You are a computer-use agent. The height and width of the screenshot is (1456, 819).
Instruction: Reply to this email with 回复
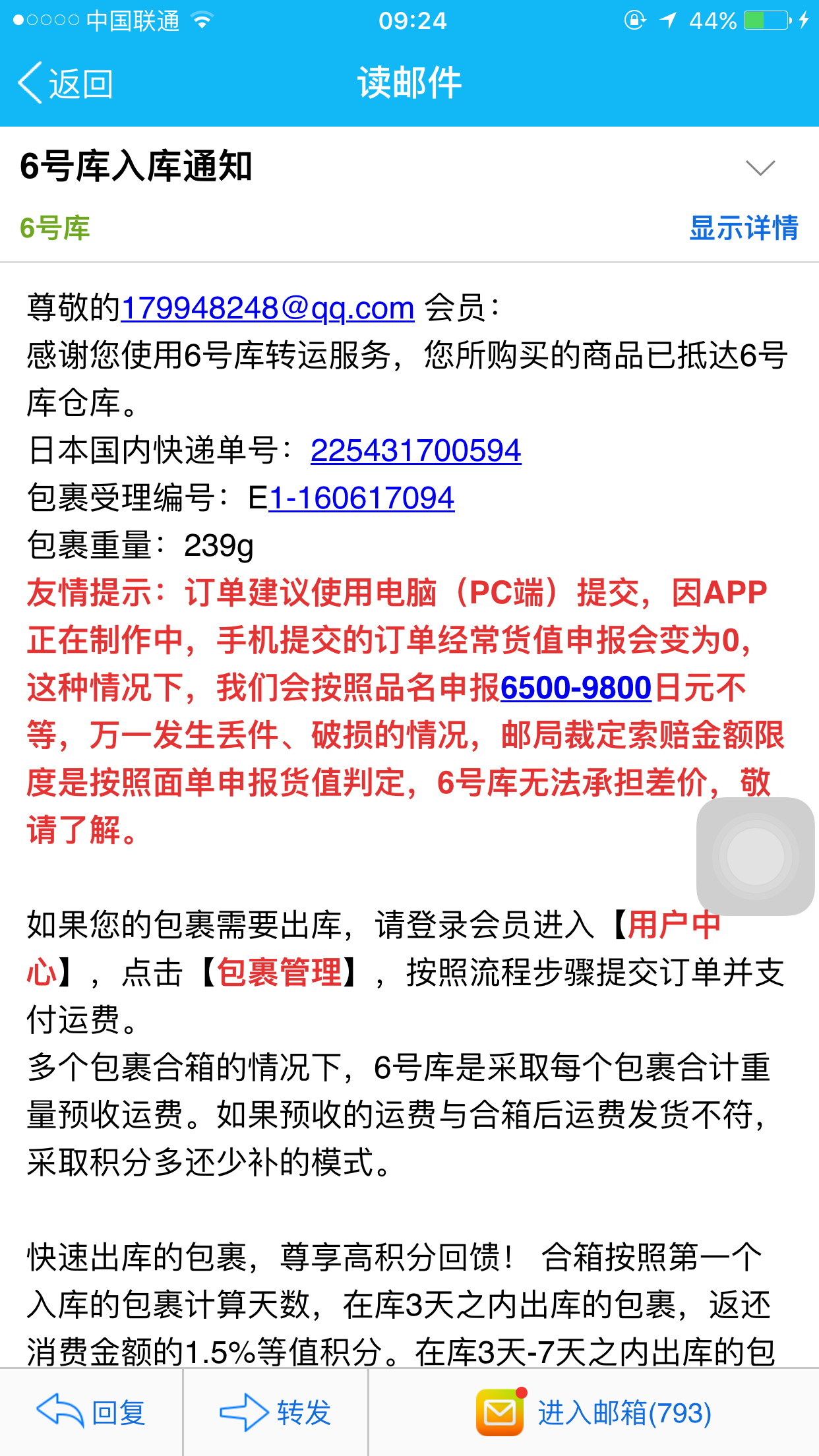click(91, 1412)
